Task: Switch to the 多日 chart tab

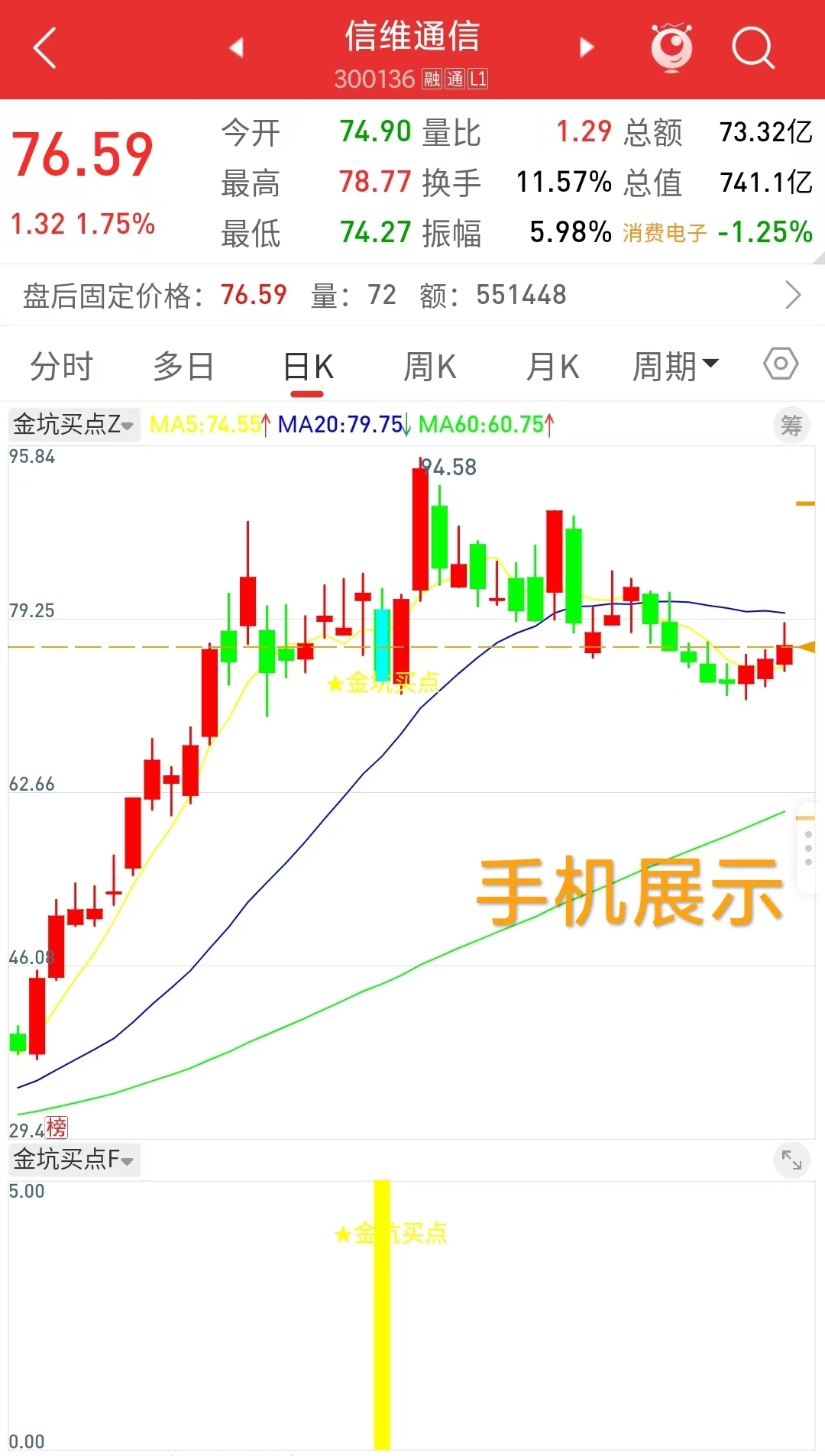Action: pos(183,367)
